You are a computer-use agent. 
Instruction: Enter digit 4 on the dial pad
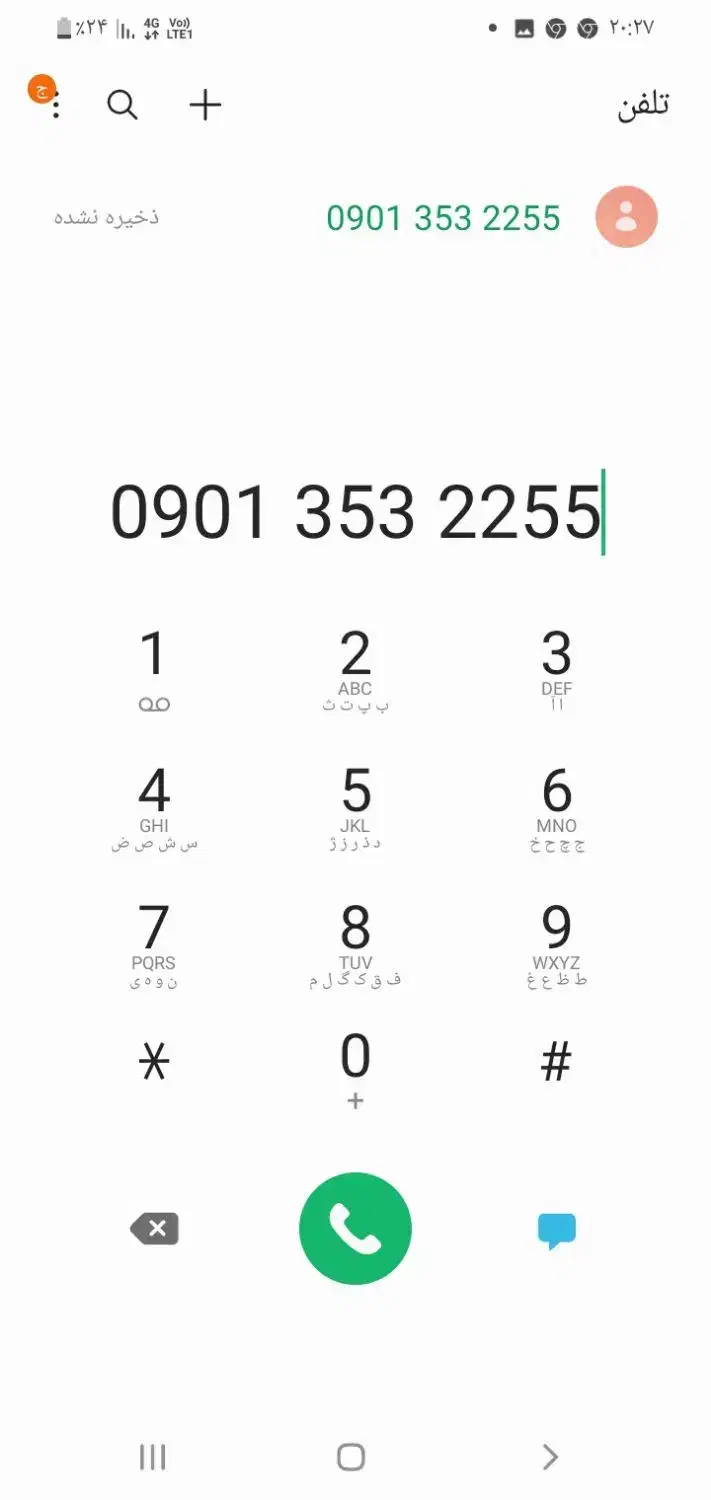(x=153, y=805)
